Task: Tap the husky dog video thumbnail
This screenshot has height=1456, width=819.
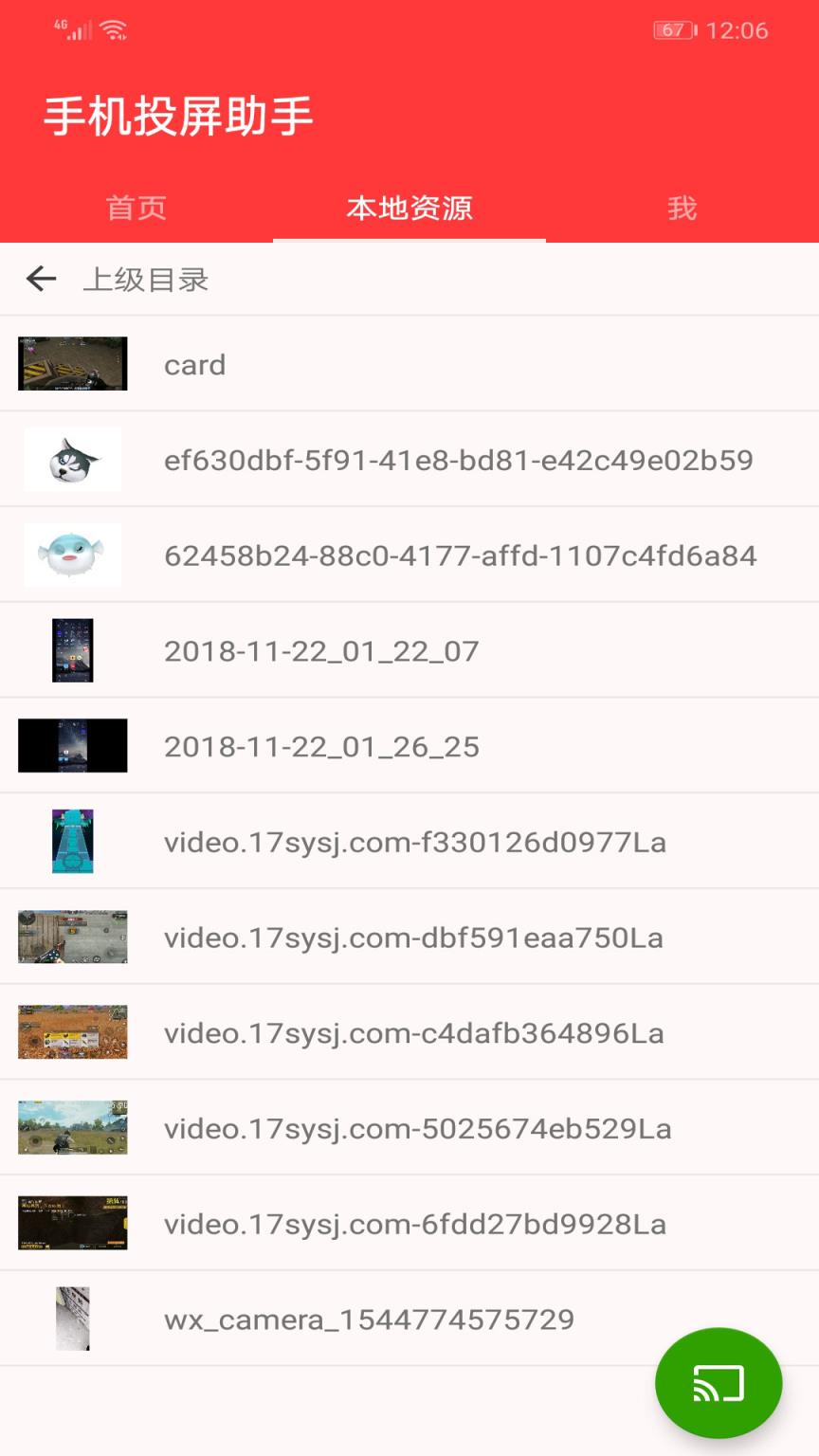Action: click(x=72, y=460)
